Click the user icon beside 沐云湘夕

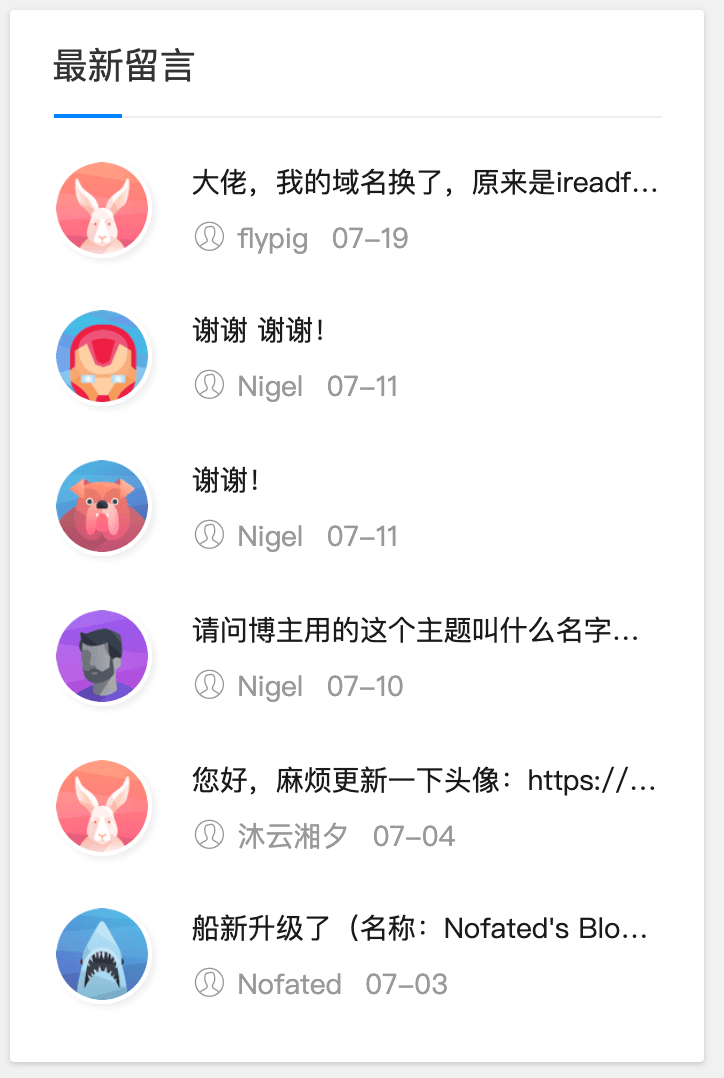[x=209, y=836]
